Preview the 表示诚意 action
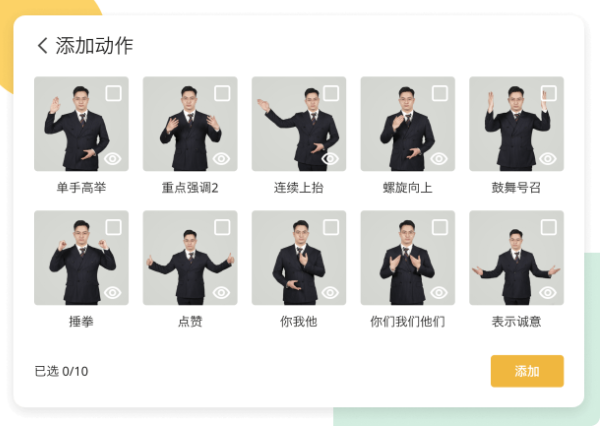 pyautogui.click(x=548, y=292)
